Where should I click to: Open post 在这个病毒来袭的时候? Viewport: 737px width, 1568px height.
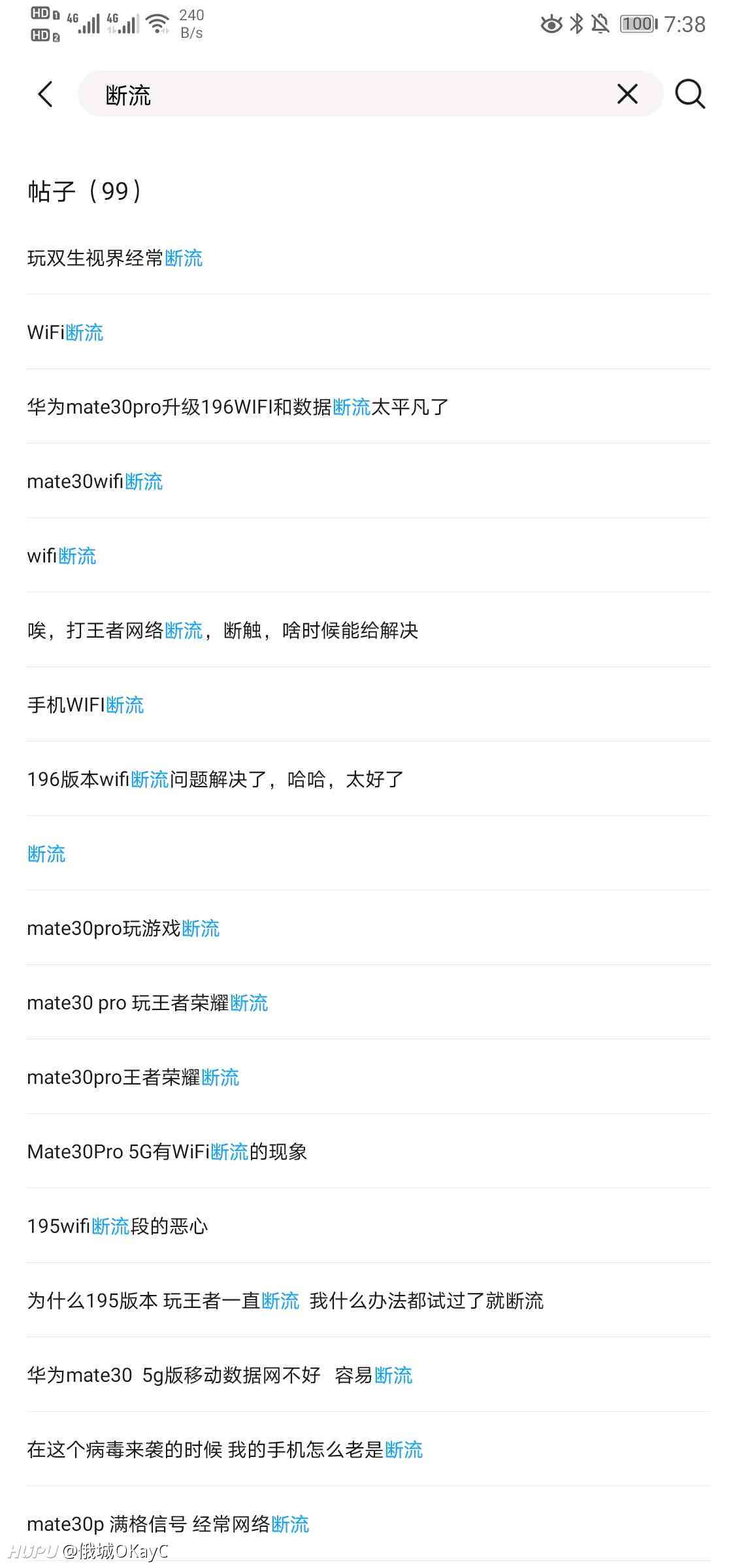pos(368,1450)
